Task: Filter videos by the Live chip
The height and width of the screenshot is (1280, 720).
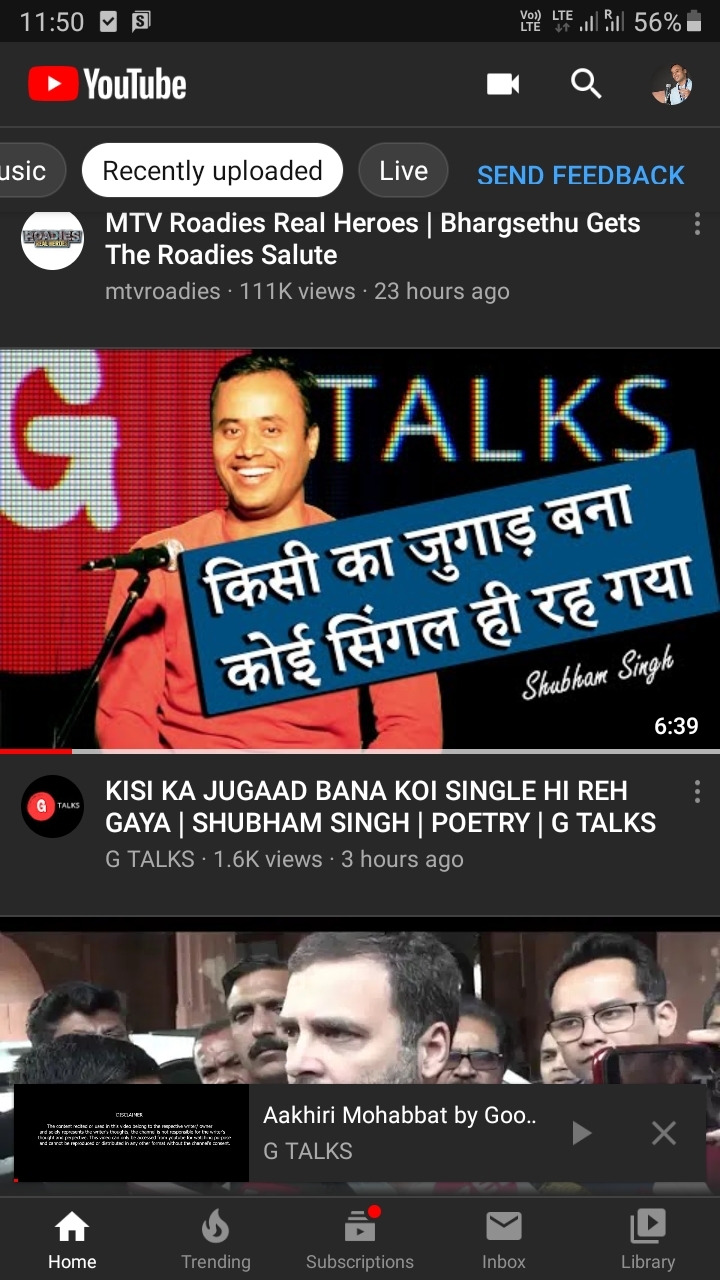Action: [x=403, y=171]
